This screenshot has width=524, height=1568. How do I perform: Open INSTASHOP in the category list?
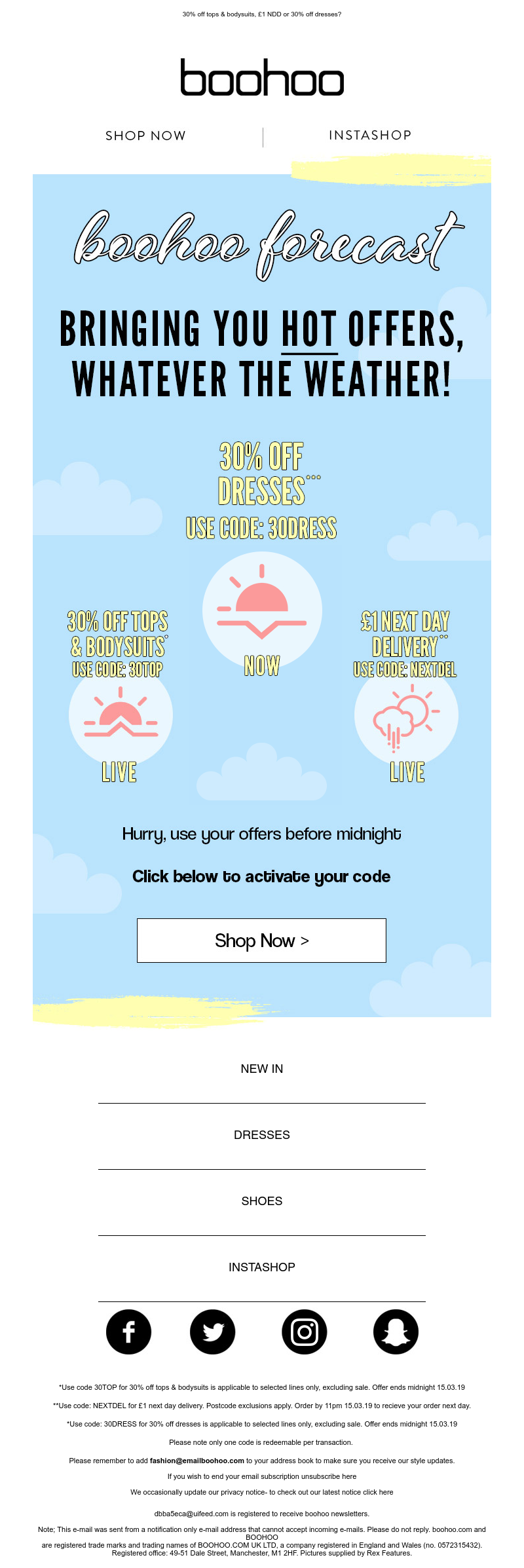pos(261,1267)
